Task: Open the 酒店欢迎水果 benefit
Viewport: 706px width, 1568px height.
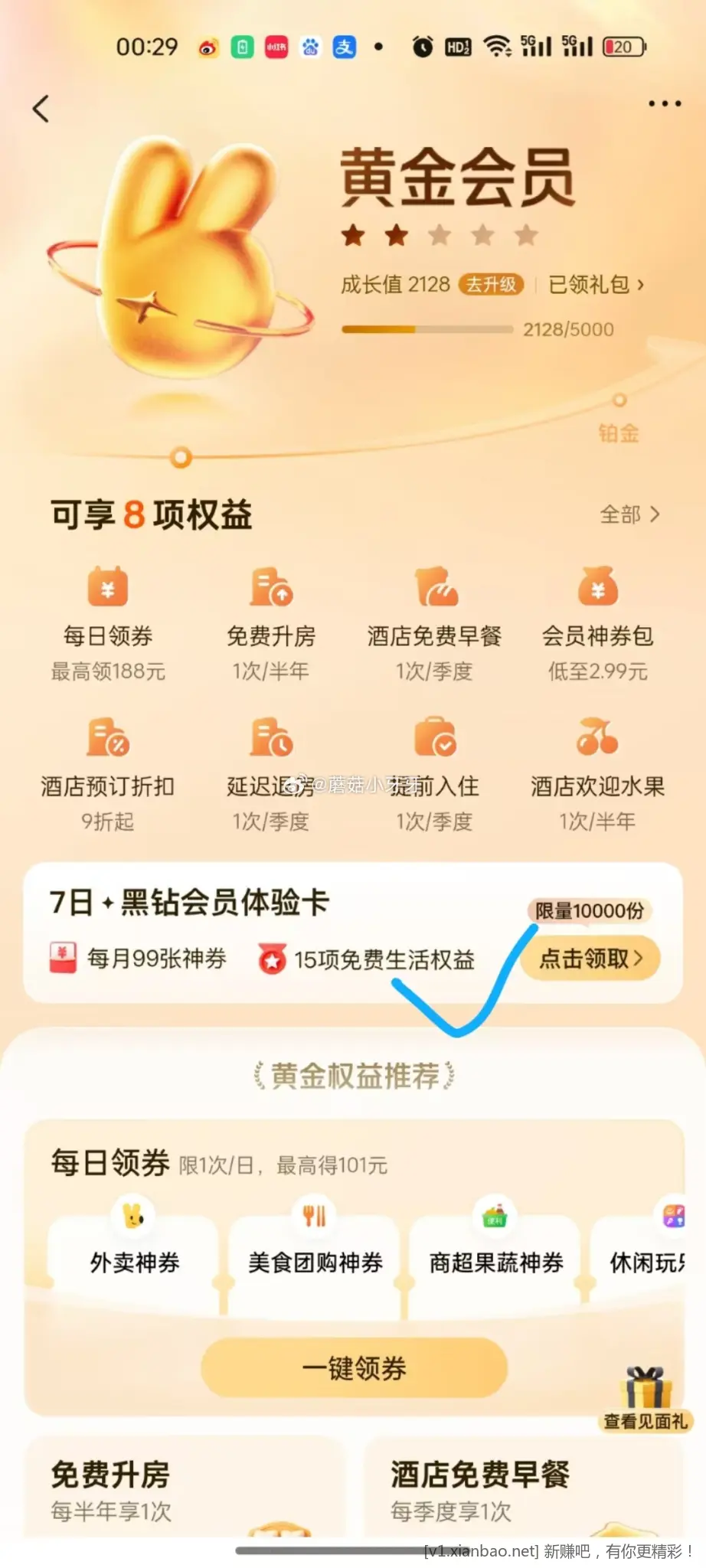Action: click(x=597, y=739)
